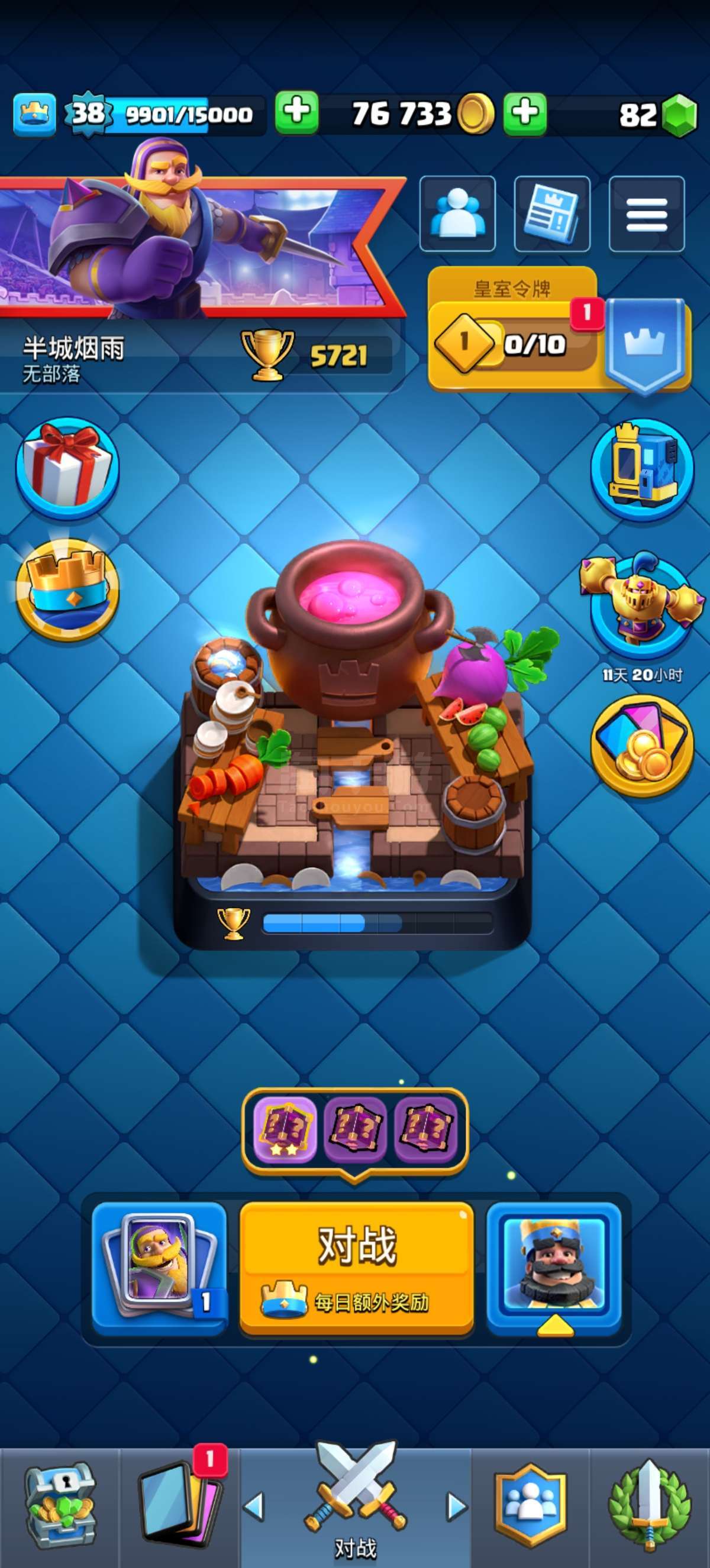Viewport: 710px width, 1568px height.
Task: Open the hamburger menu
Action: point(647,213)
